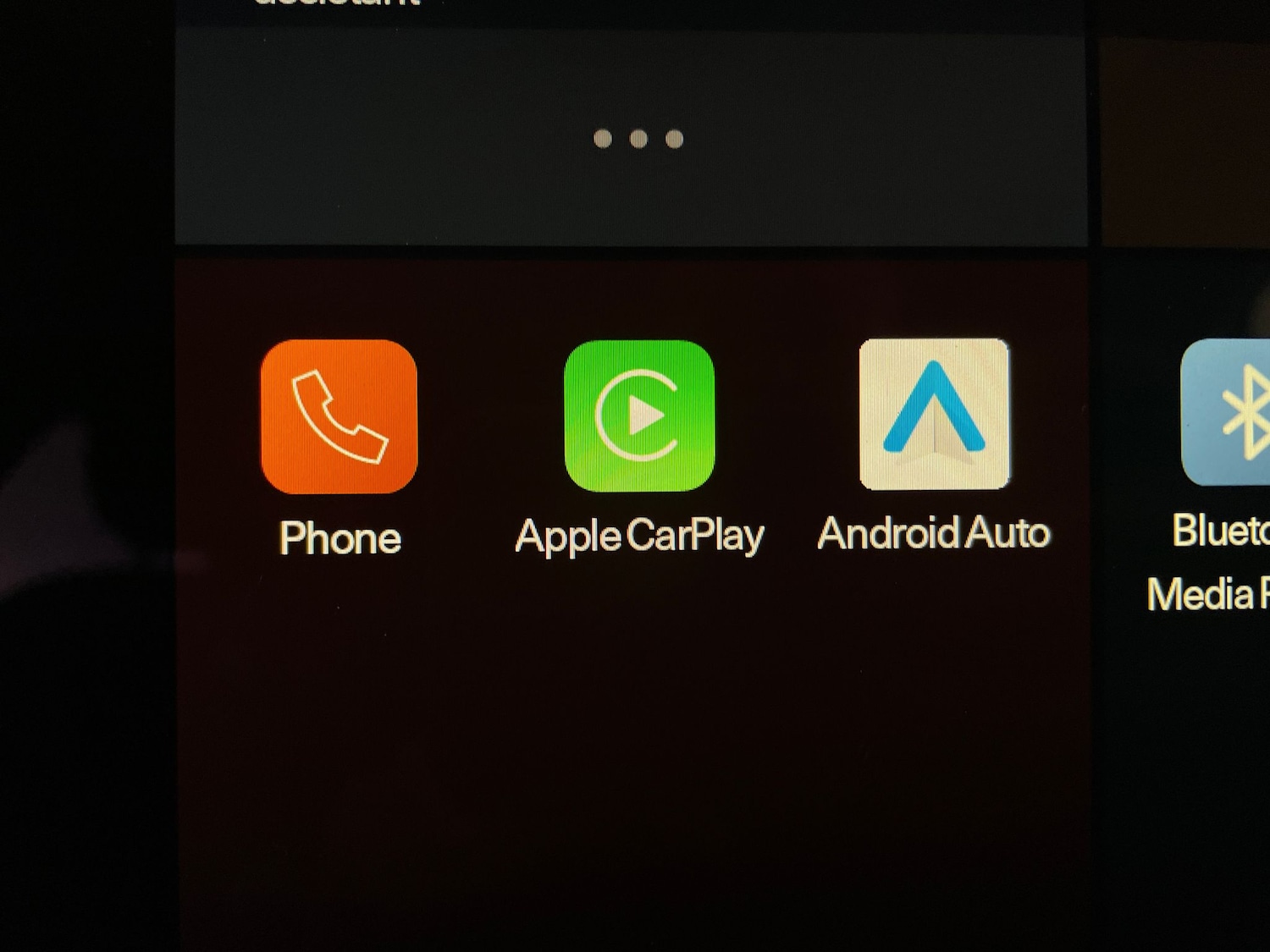Launch Apple CarPlay
Image resolution: width=1270 pixels, height=952 pixels.
point(639,415)
